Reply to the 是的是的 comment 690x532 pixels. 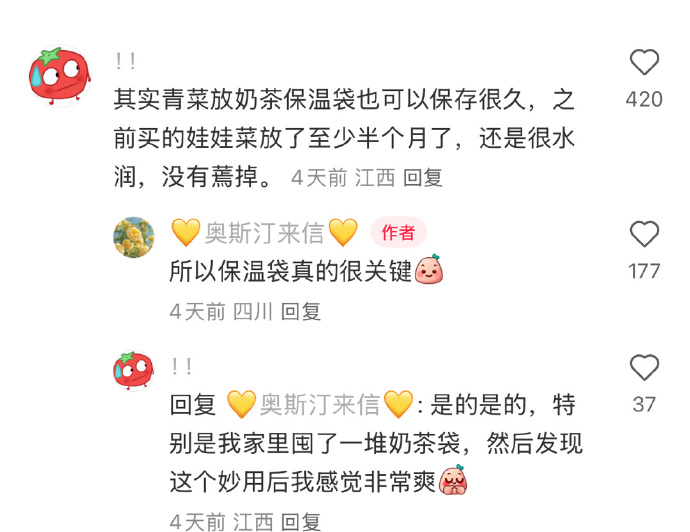click(x=300, y=521)
